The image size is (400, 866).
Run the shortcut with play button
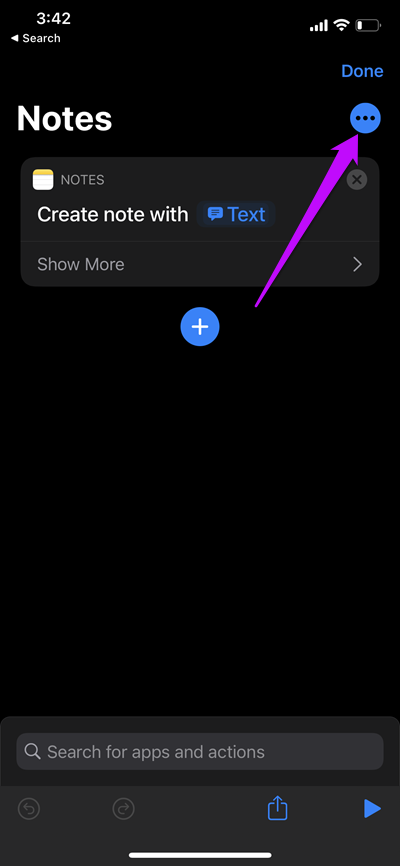372,809
